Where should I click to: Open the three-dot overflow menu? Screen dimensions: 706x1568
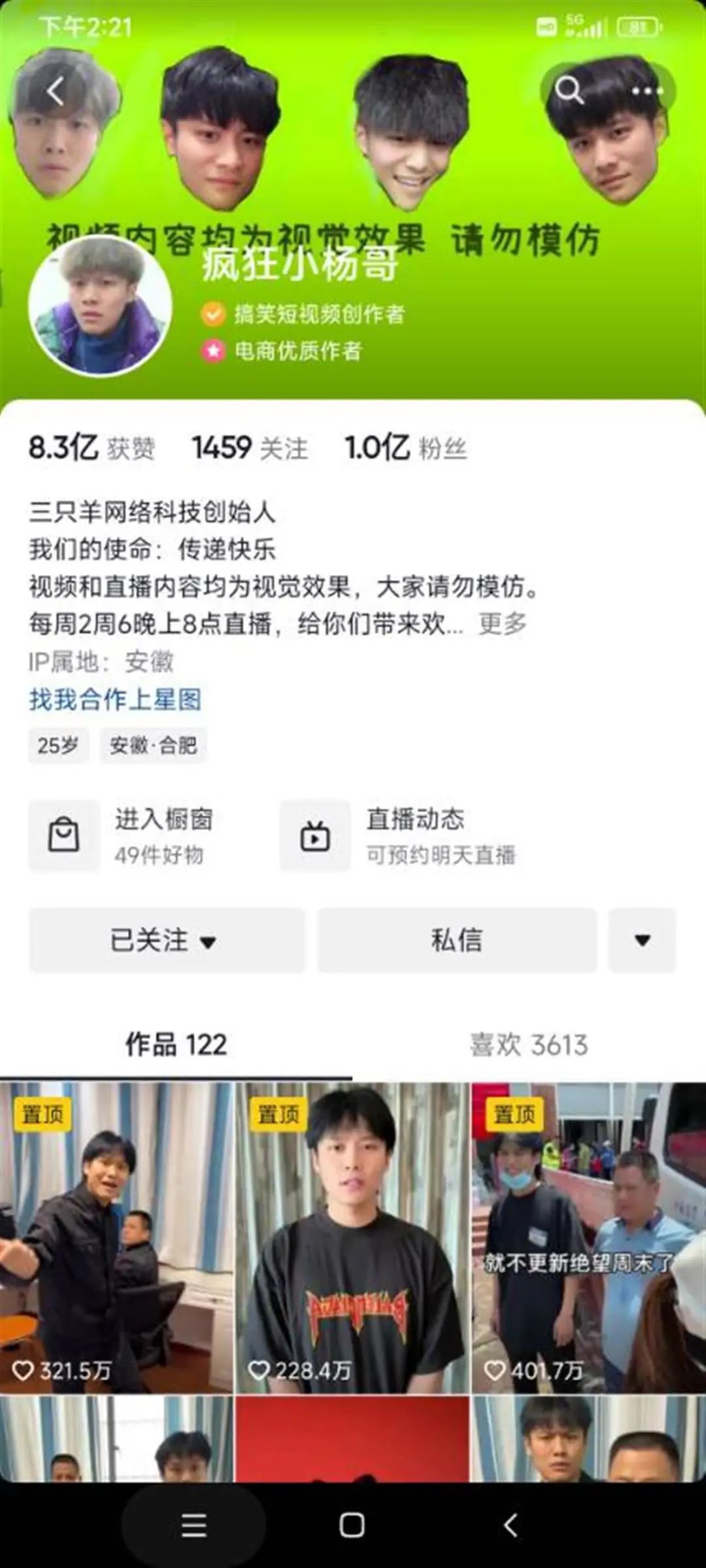click(x=647, y=91)
